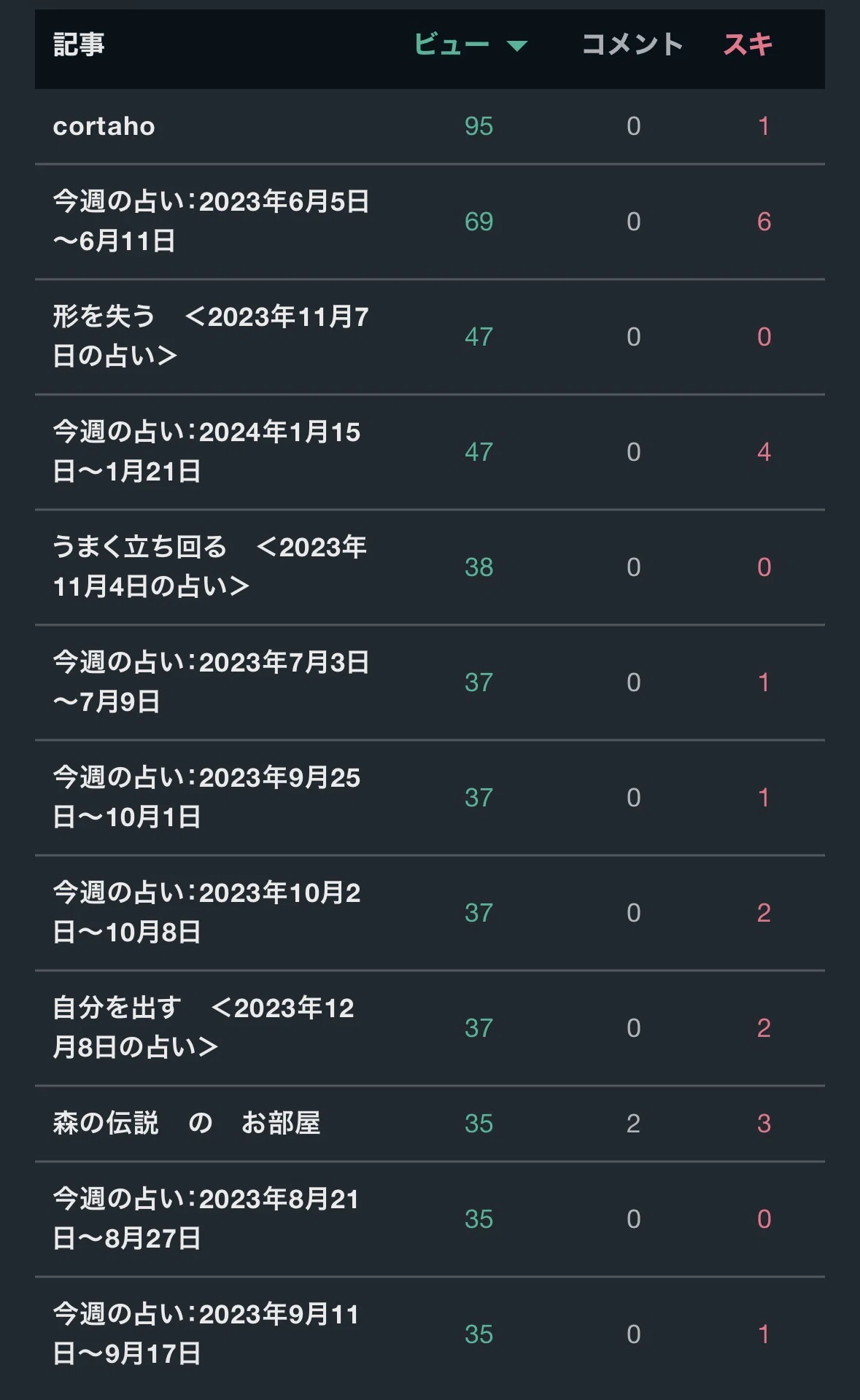860x1400 pixels.
Task: Sort articles by スキ count
Action: (748, 44)
